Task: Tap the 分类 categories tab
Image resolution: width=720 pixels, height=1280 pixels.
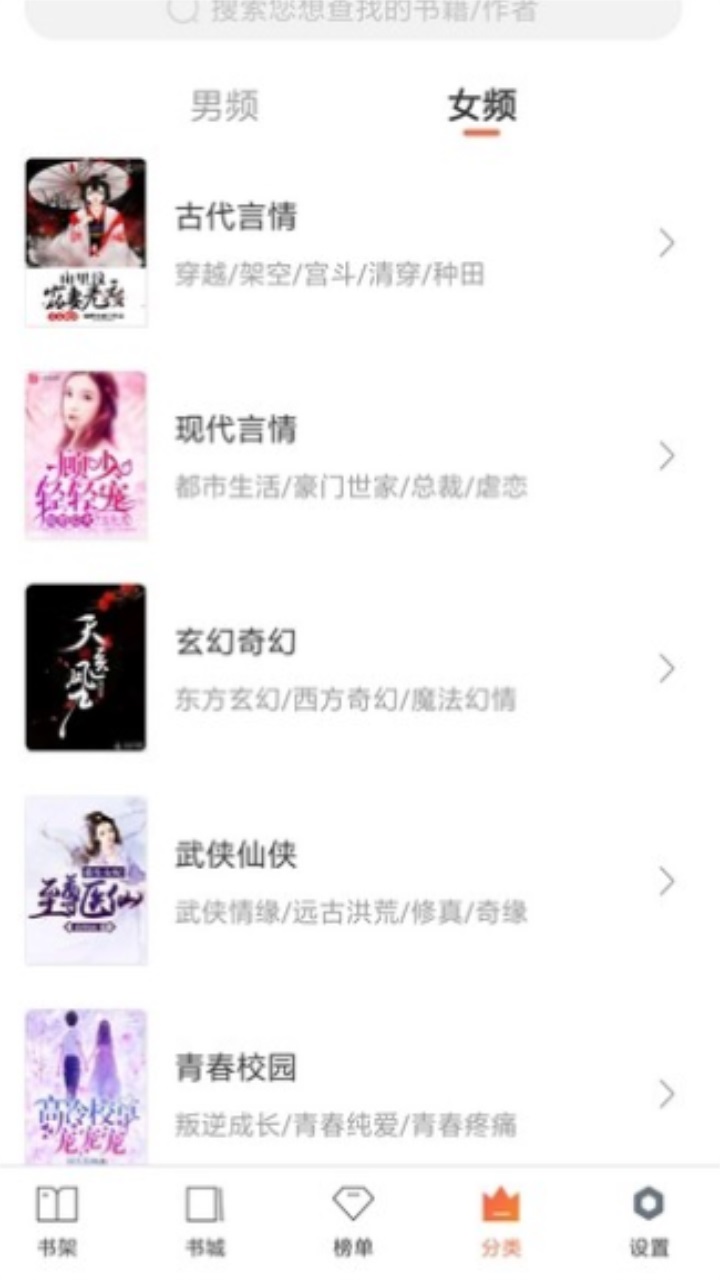Action: (500, 1220)
